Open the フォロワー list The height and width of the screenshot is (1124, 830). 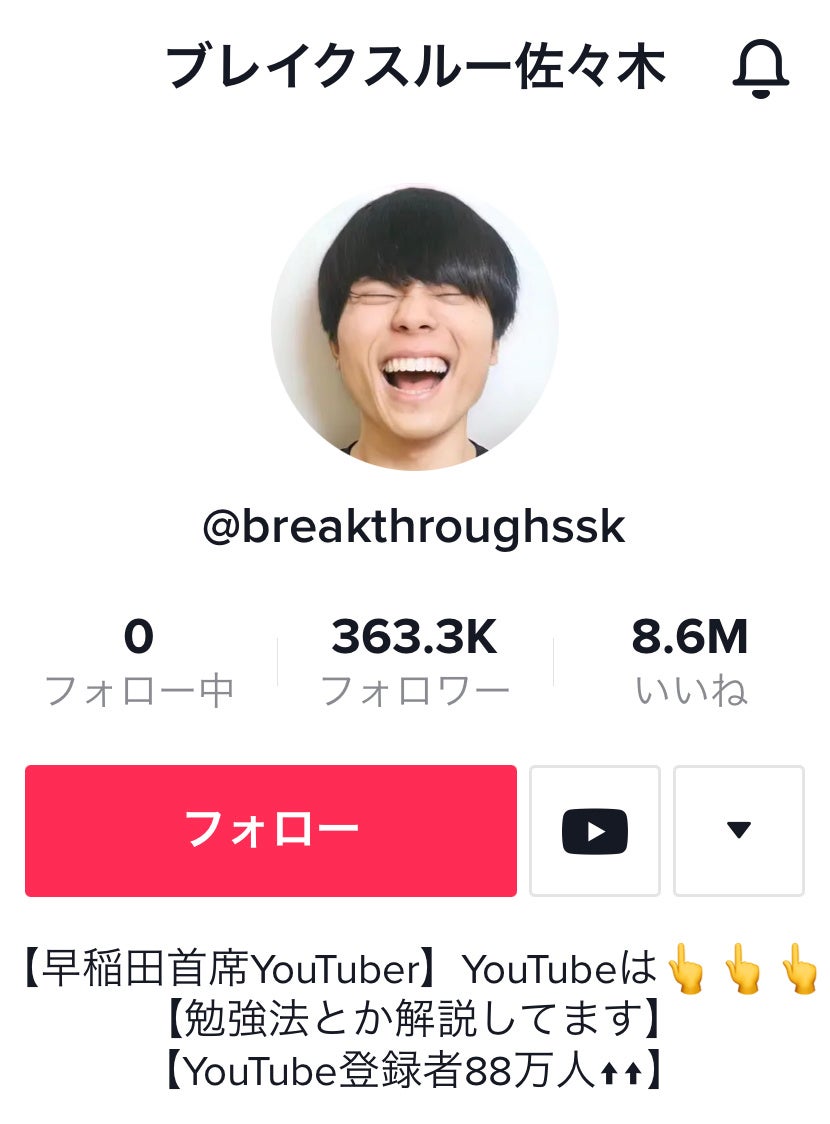click(x=414, y=661)
